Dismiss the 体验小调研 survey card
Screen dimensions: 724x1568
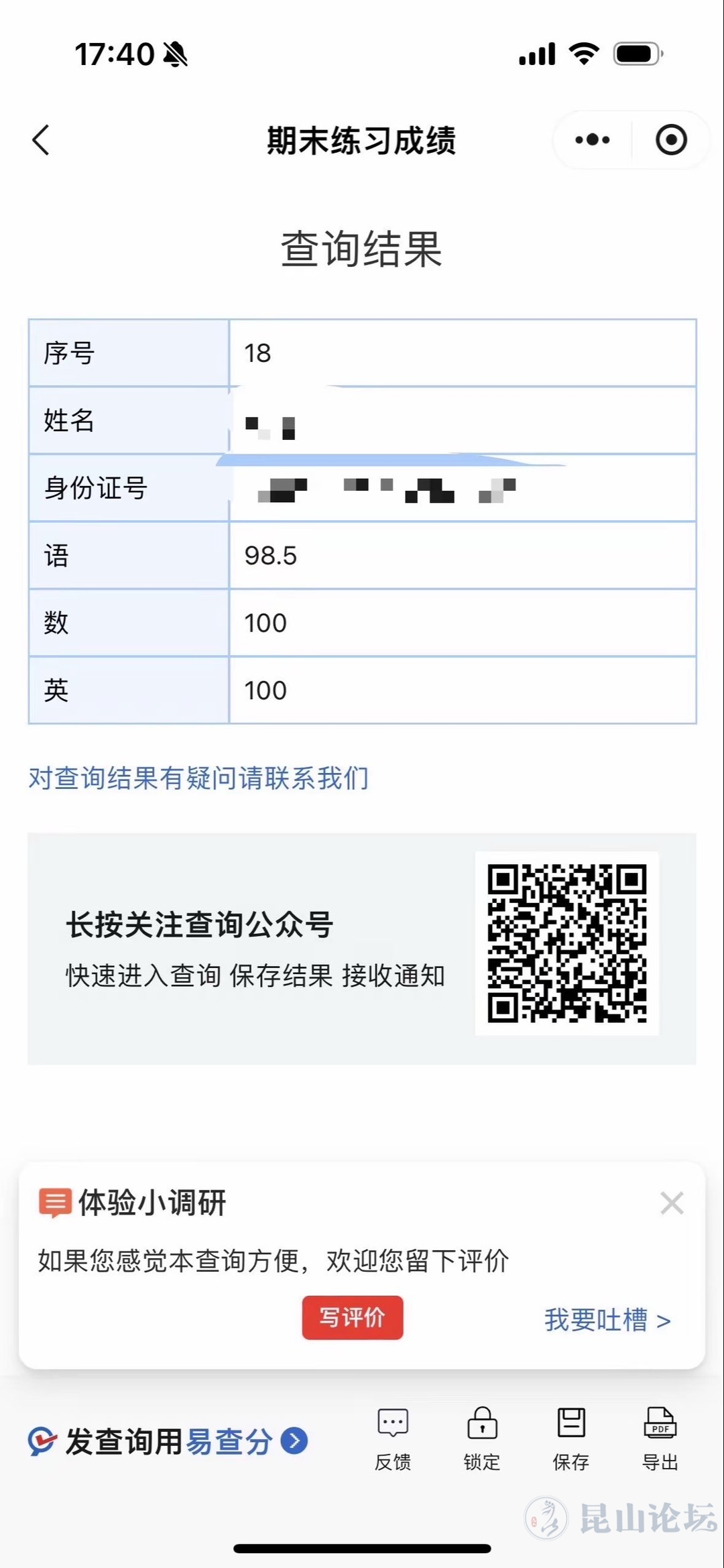coord(672,1203)
